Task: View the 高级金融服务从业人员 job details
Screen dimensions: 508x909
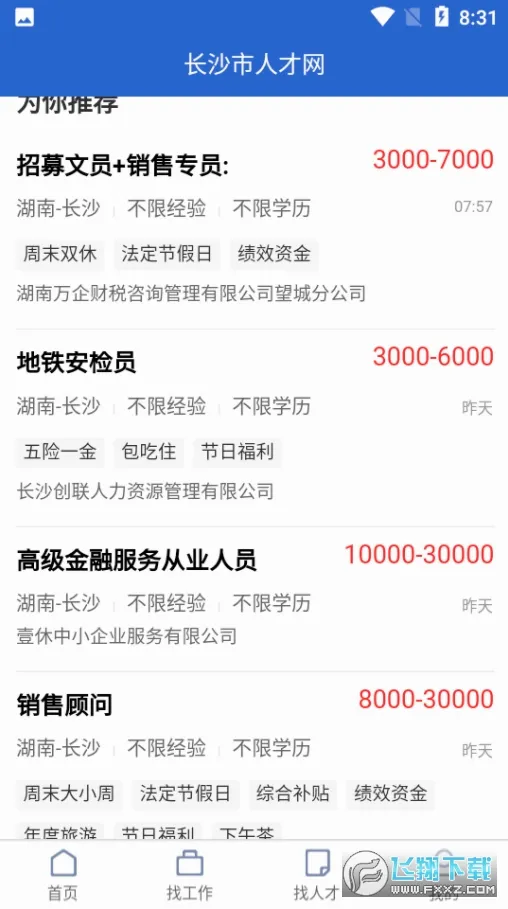Action: (x=254, y=599)
